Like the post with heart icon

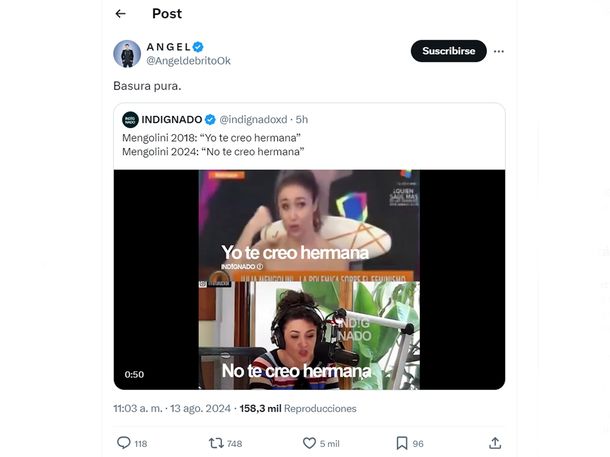click(x=309, y=442)
